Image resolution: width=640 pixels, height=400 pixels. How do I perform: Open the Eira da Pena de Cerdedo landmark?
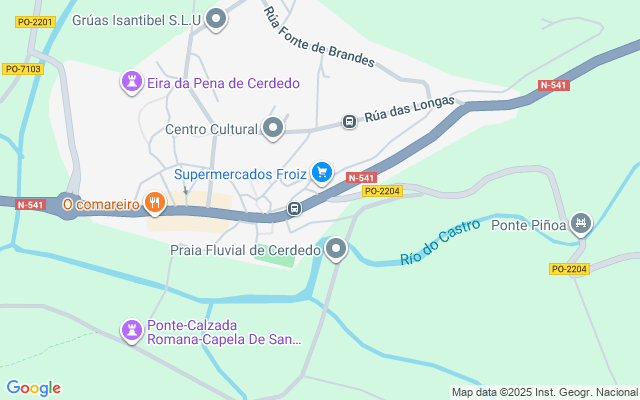132,82
